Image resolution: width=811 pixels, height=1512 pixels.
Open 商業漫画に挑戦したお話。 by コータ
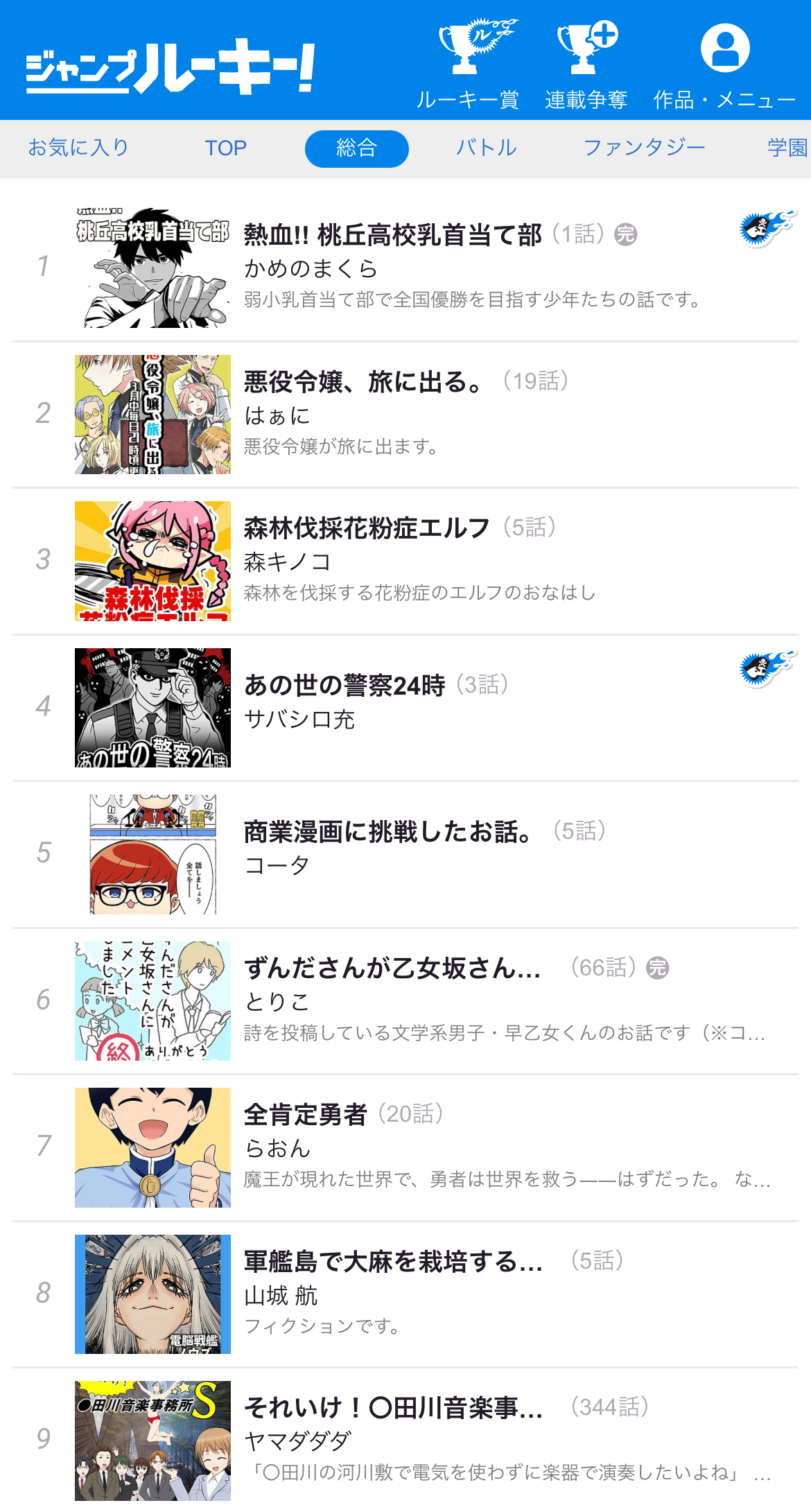(387, 832)
